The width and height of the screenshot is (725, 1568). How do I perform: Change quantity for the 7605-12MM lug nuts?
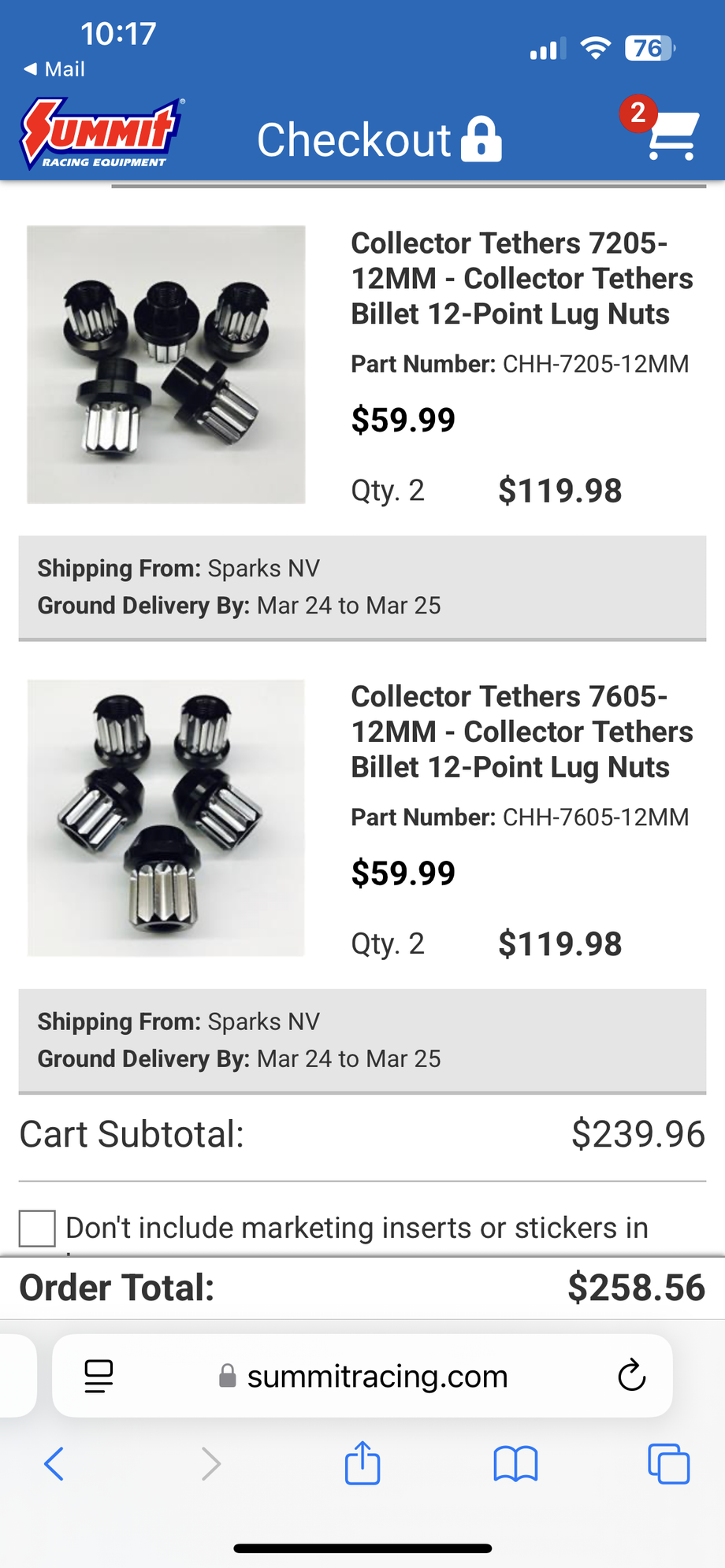tap(388, 943)
